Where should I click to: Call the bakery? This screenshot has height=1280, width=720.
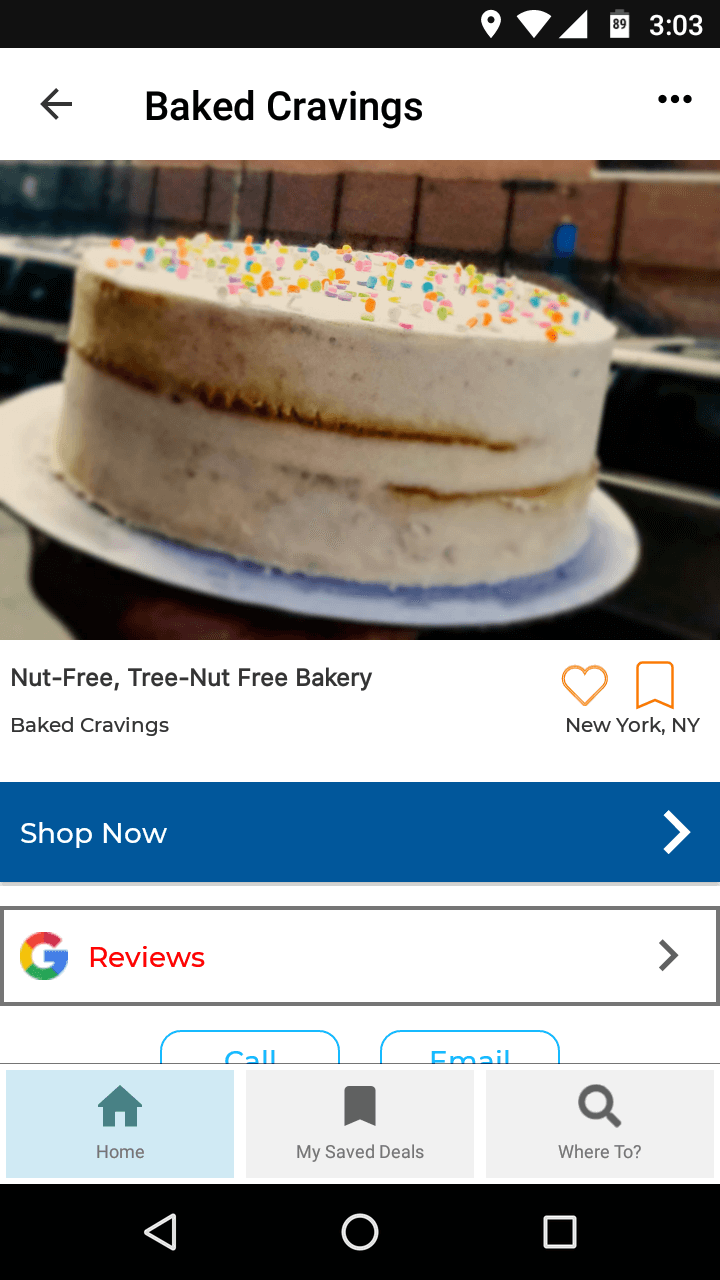[250, 1047]
